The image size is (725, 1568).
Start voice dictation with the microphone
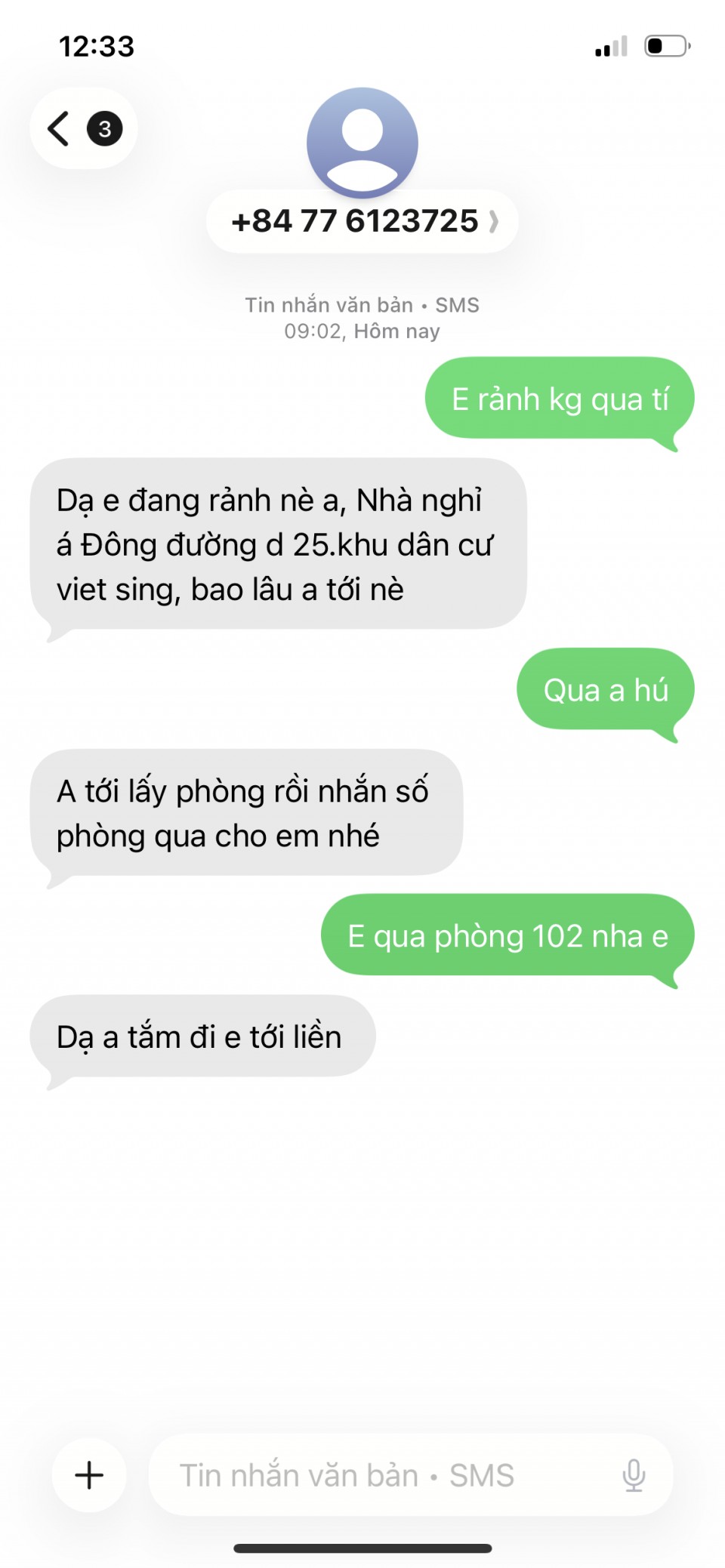tap(634, 1474)
